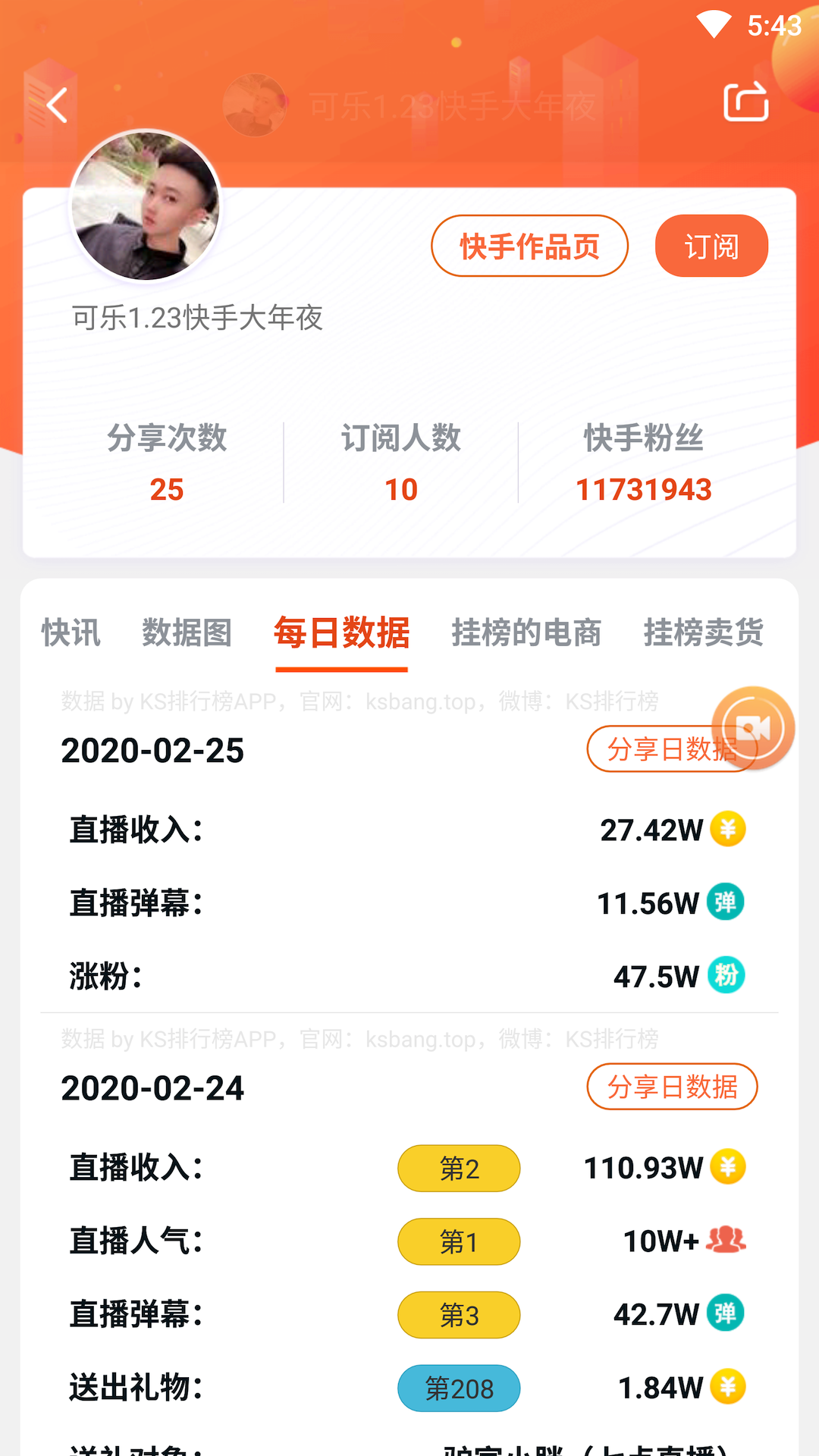819x1456 pixels.
Task: Open the 挂榜卖货 tab
Action: coord(704,635)
